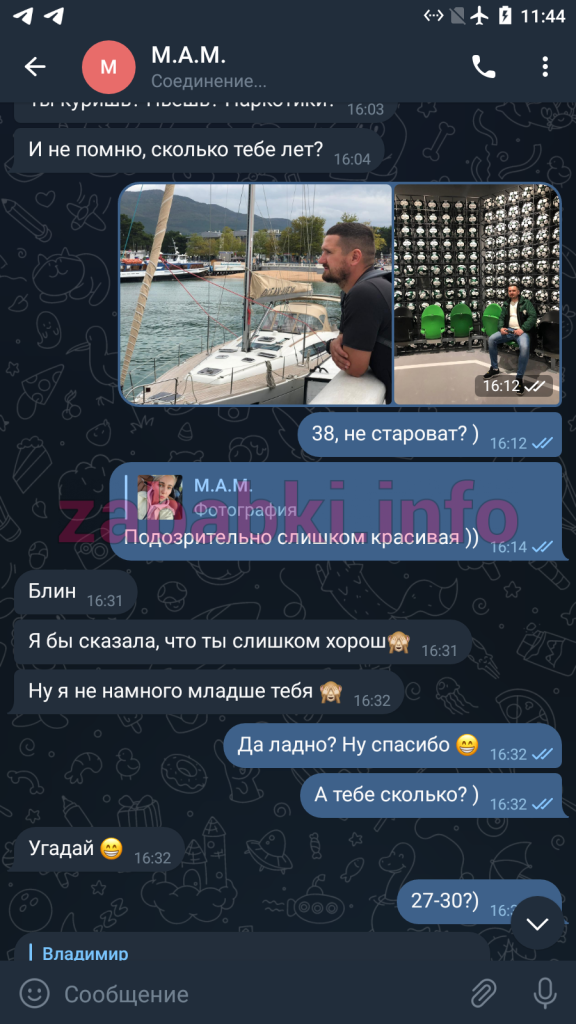Image resolution: width=576 pixels, height=1024 pixels.
Task: Attach a file with the paperclip
Action: tap(483, 994)
